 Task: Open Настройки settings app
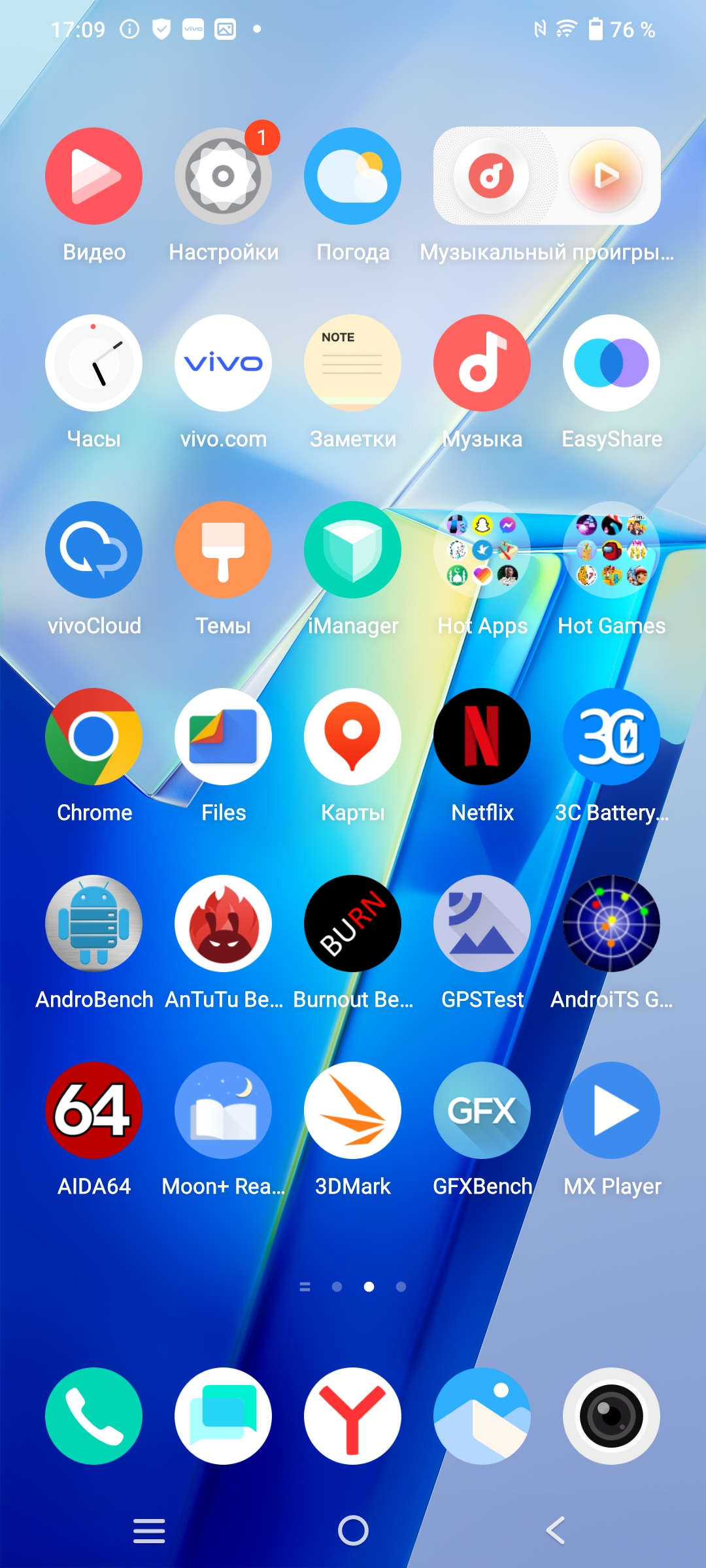pyautogui.click(x=223, y=176)
